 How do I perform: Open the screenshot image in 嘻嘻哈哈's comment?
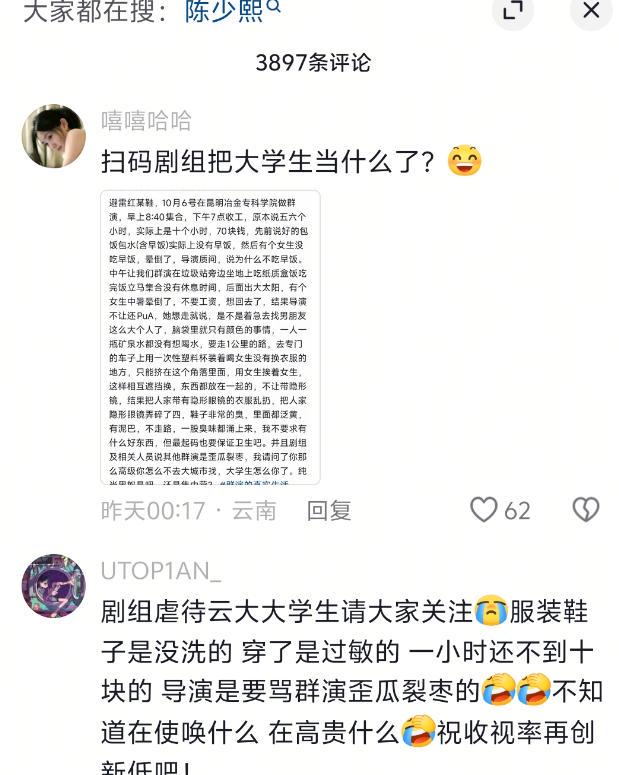coord(210,337)
